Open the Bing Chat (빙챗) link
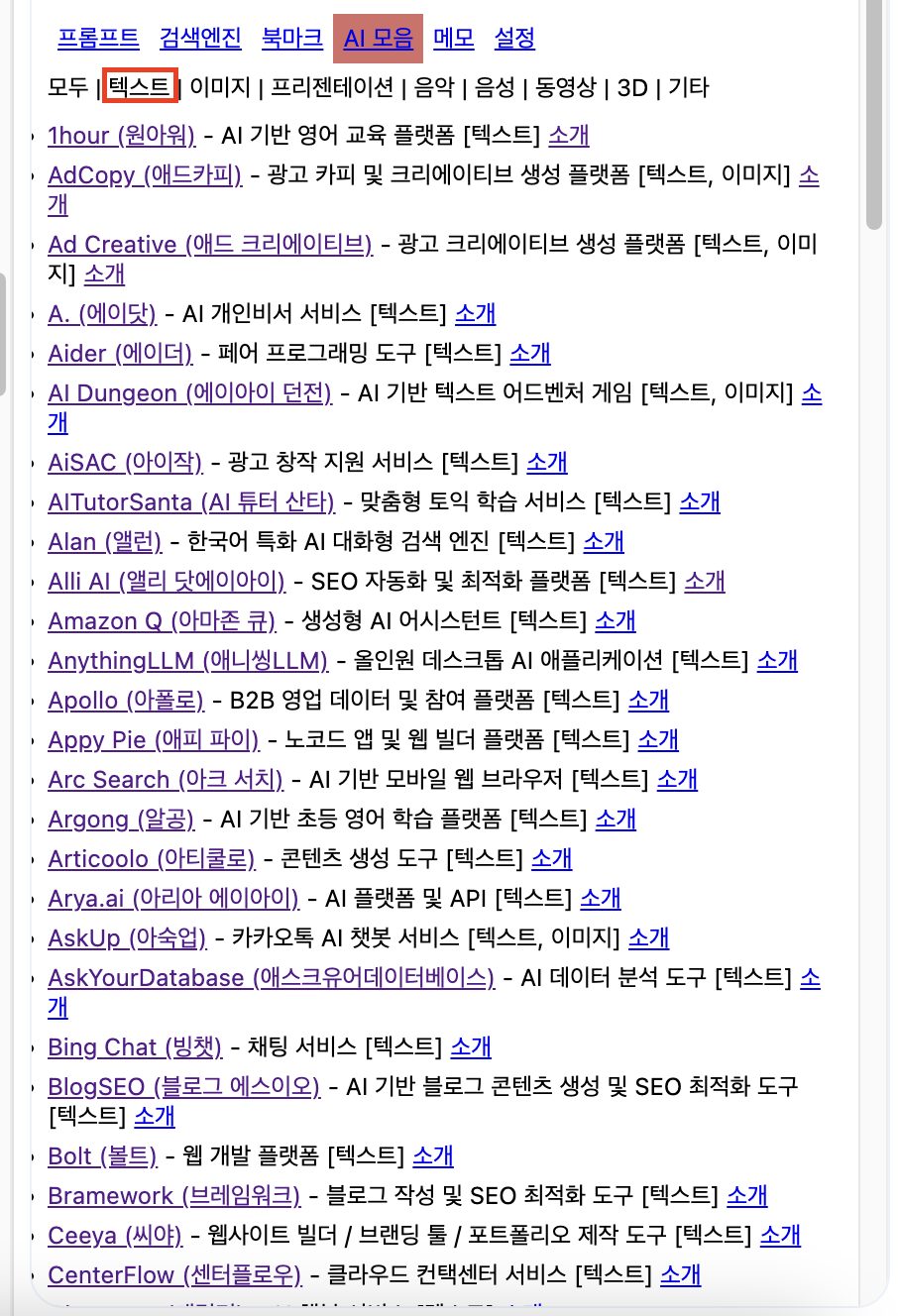The height and width of the screenshot is (1316, 898). (135, 1047)
